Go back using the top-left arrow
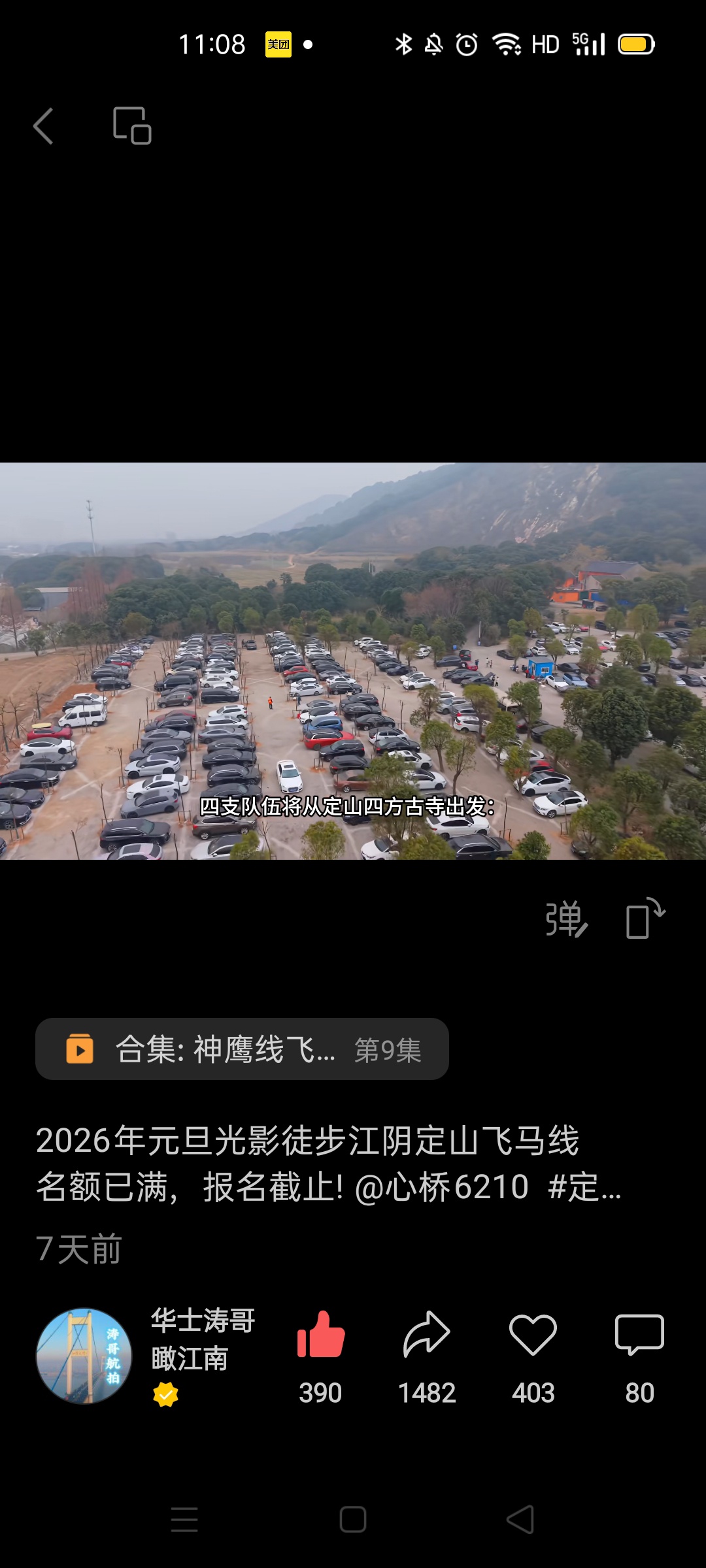706x1568 pixels. click(x=43, y=125)
